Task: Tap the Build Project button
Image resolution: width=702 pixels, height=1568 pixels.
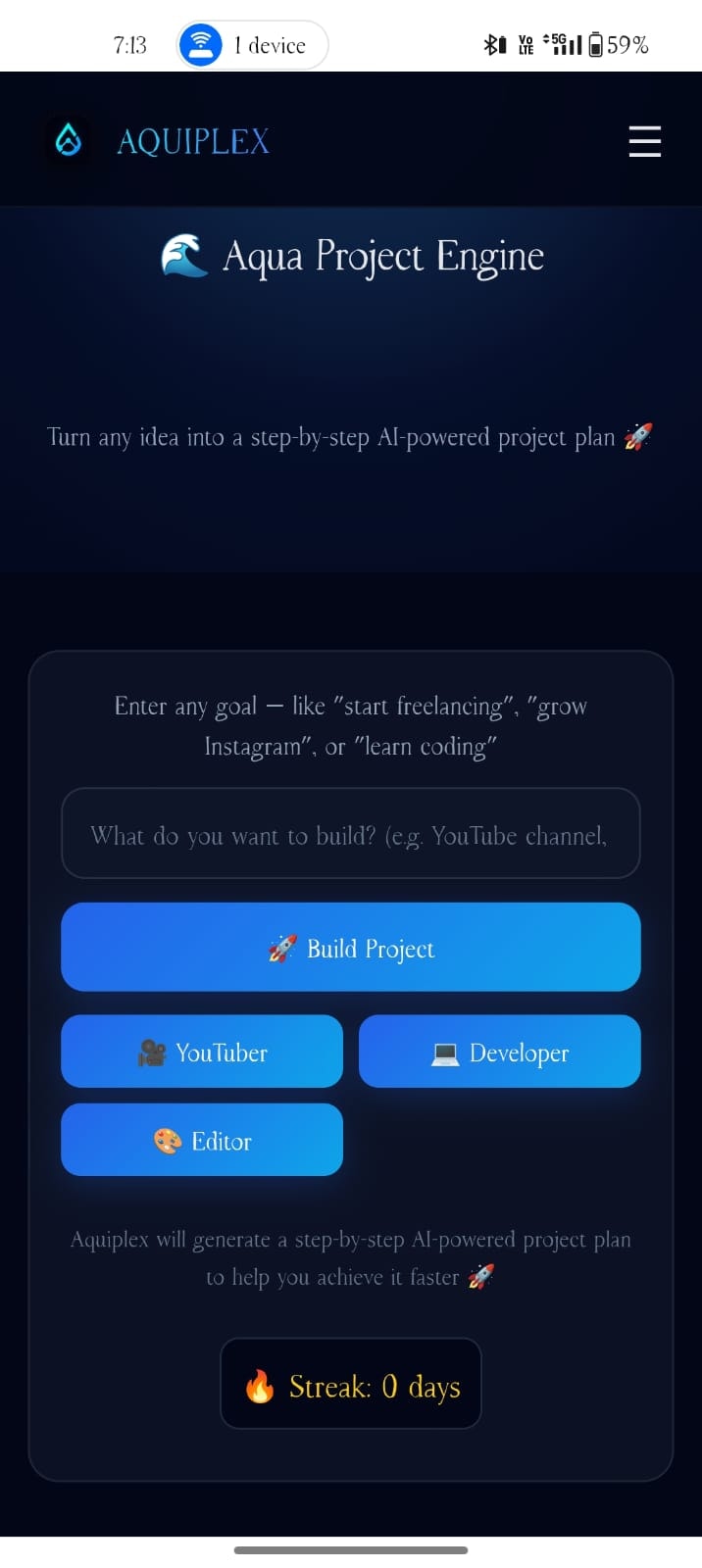Action: tap(350, 948)
